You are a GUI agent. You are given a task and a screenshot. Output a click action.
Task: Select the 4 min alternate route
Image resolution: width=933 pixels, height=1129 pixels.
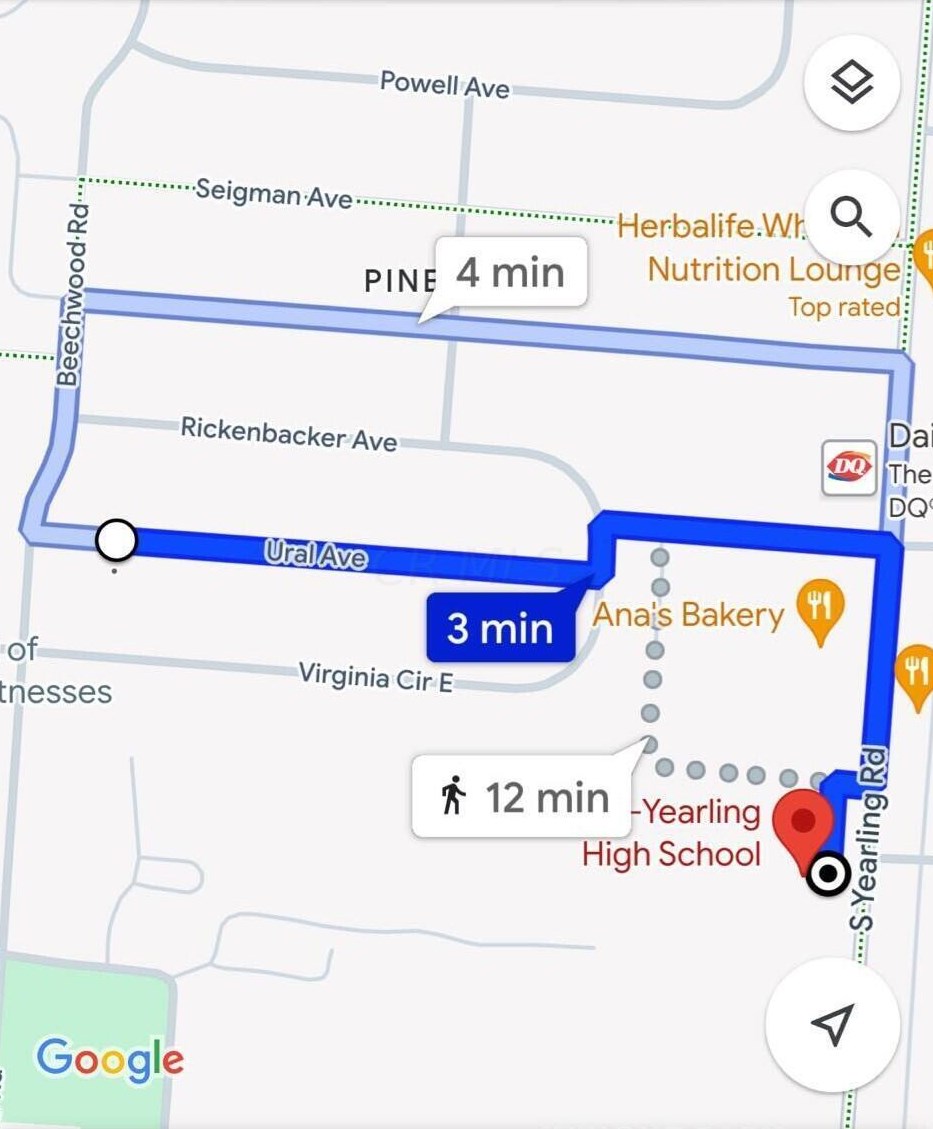point(509,273)
